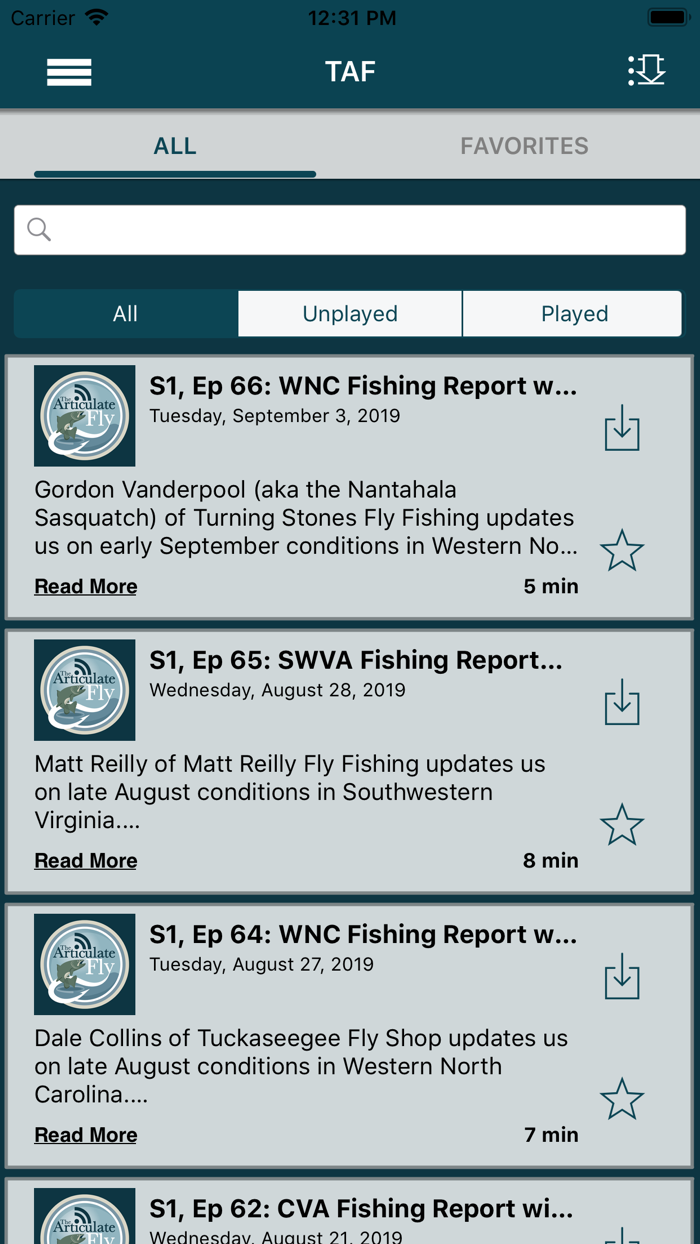Read More on the Matt Reilly episode
Image resolution: width=700 pixels, height=1244 pixels.
coord(86,861)
